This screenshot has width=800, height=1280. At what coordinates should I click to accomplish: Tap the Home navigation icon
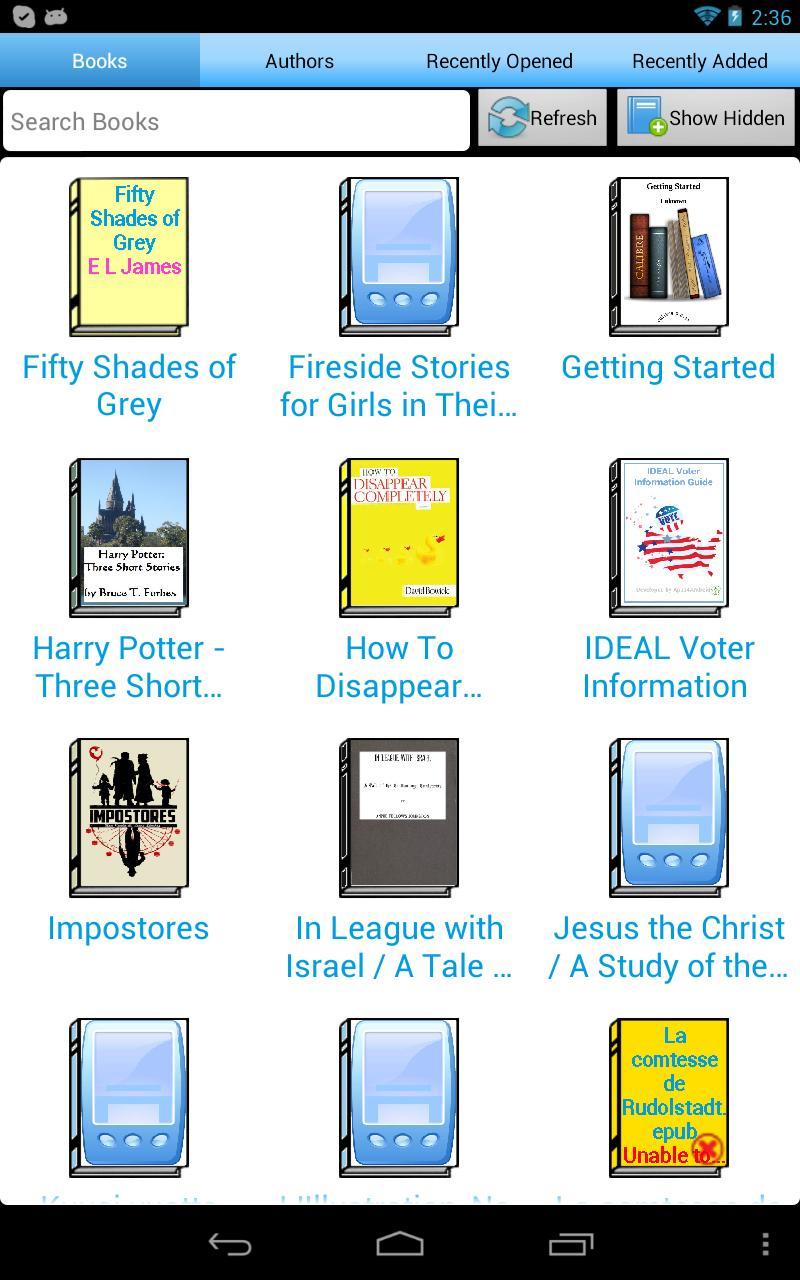400,1246
